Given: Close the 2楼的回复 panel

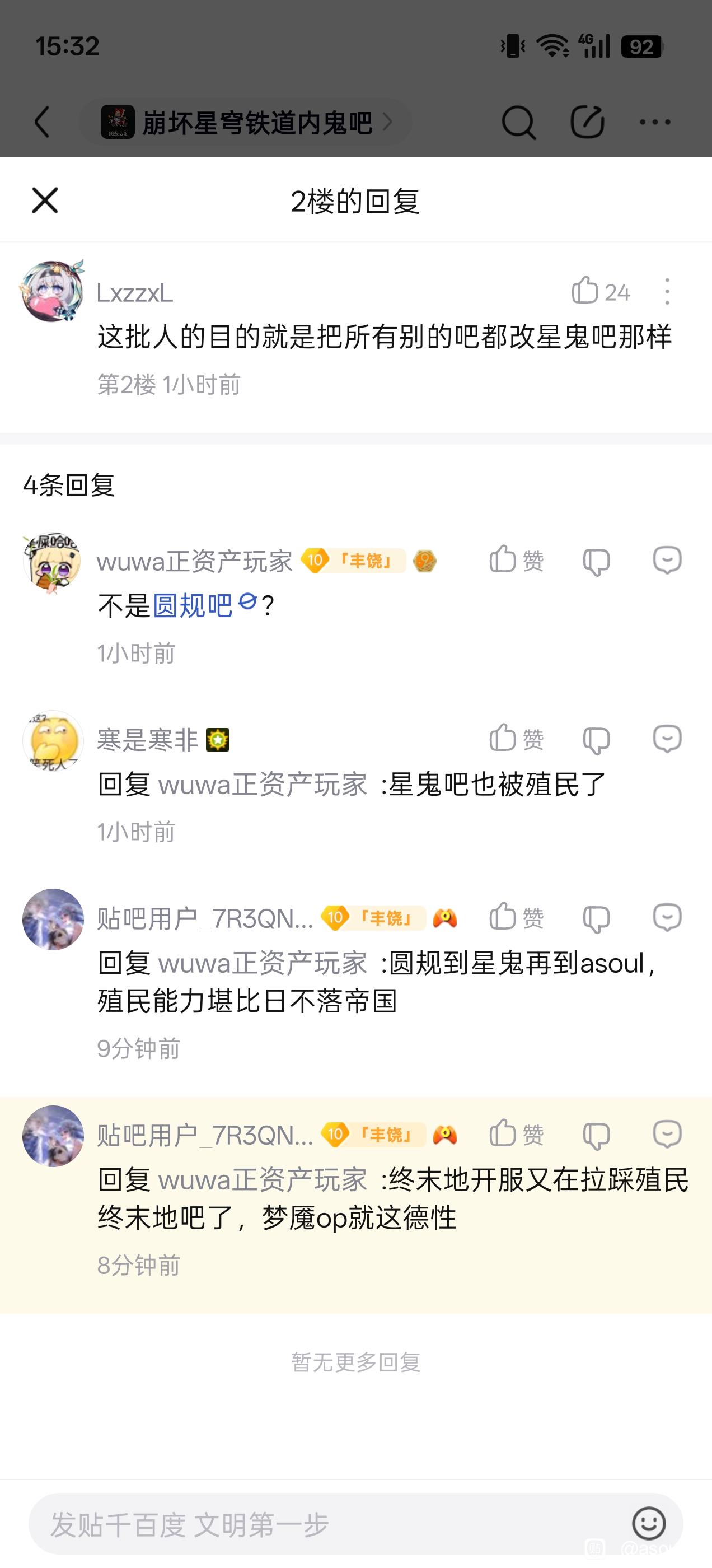Looking at the screenshot, I should [x=44, y=200].
